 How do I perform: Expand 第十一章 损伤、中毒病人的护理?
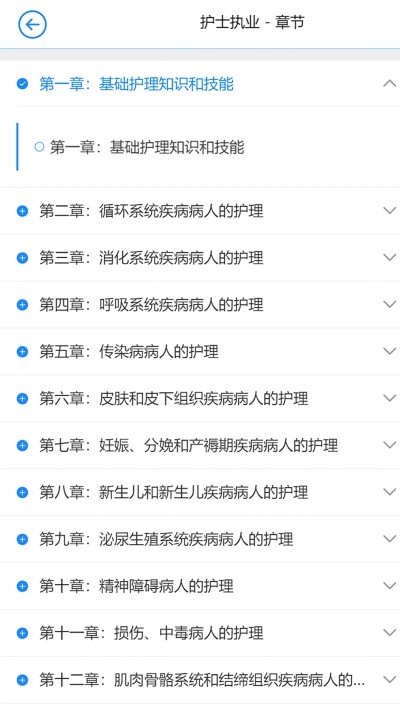(200, 633)
